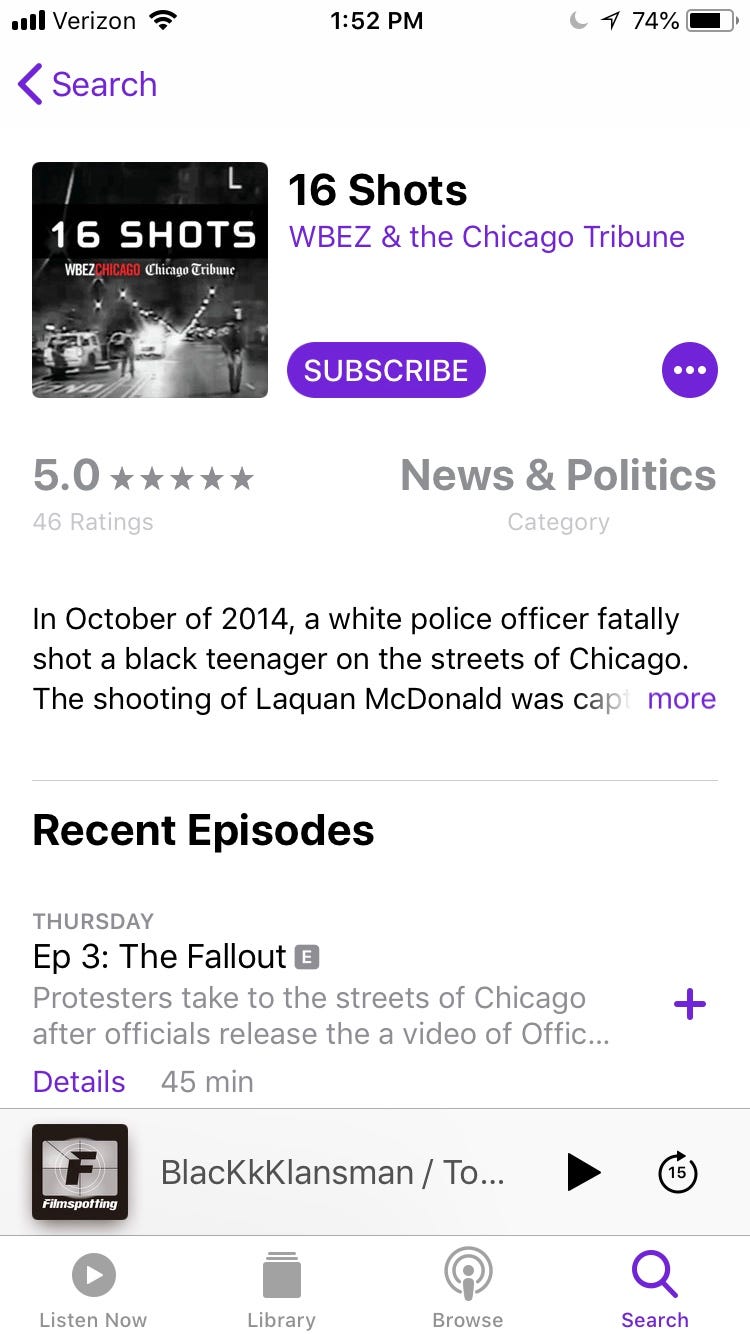Add Ep 3: The Fallout to library
Viewport: 750px width, 1334px height.
pos(690,1004)
